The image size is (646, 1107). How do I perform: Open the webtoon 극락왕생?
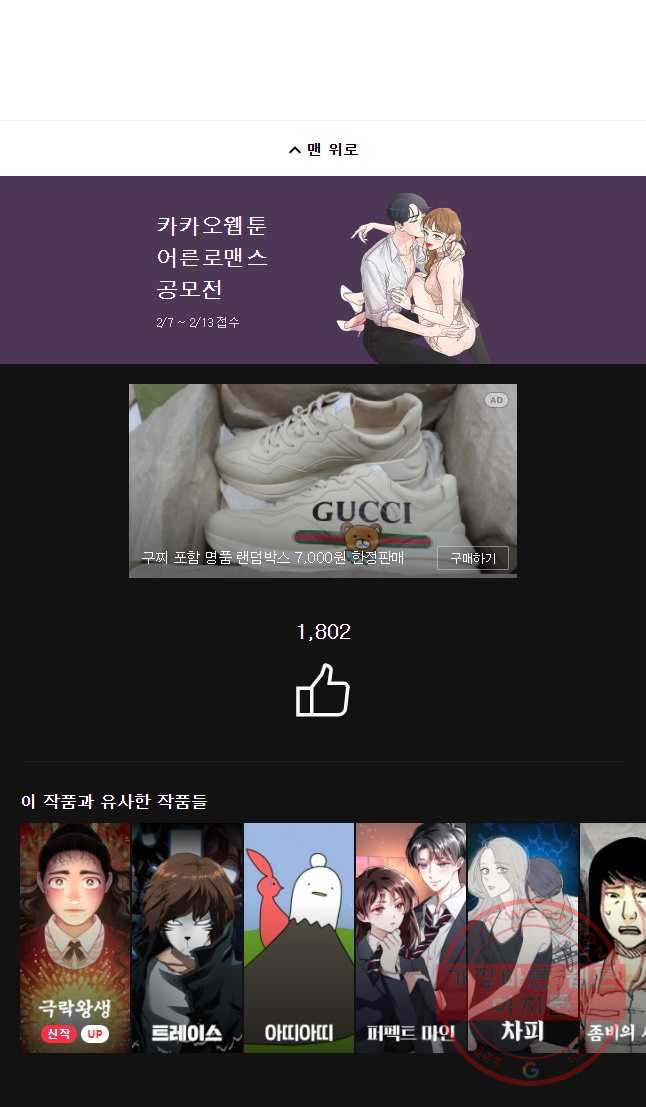(76, 937)
